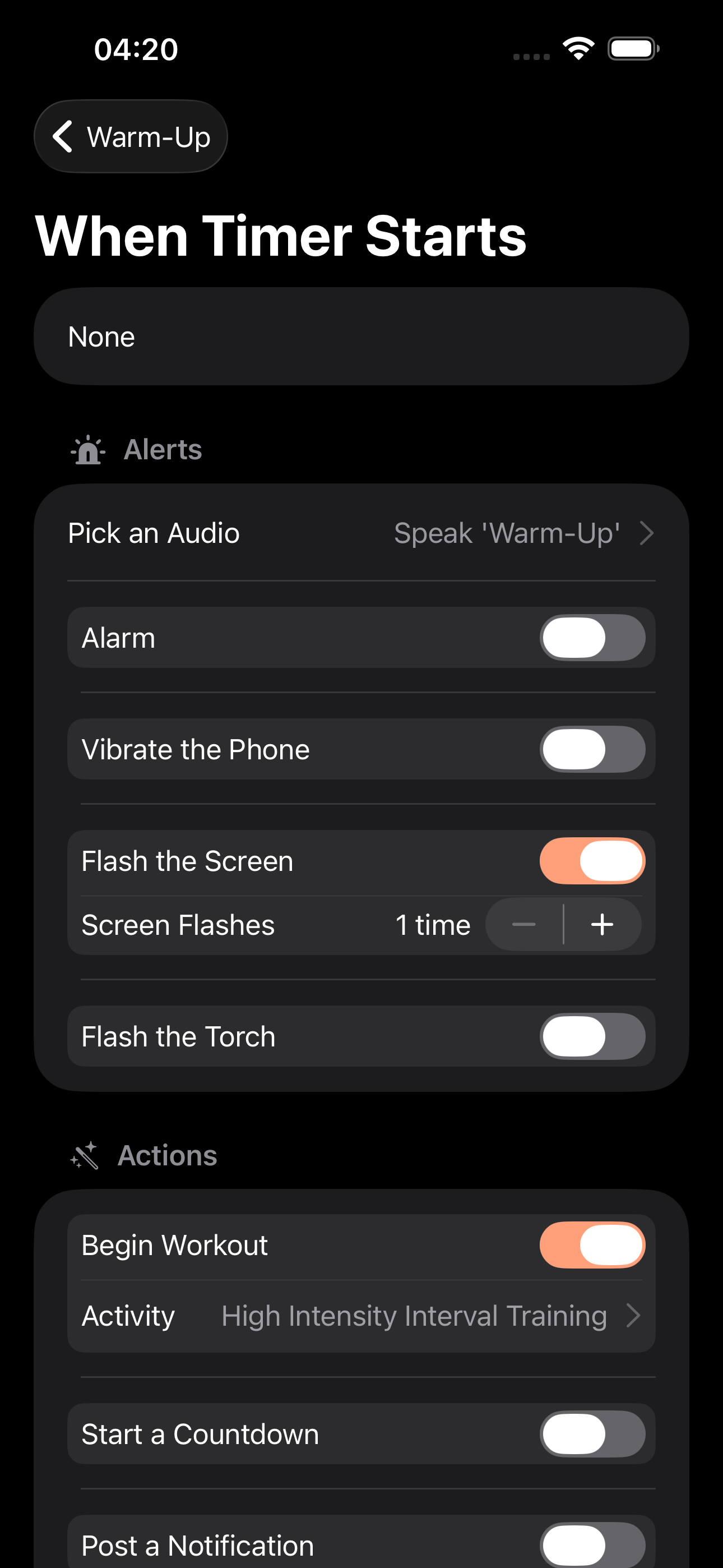The height and width of the screenshot is (1568, 723).
Task: Decrease screen flashes with the minus button
Action: click(x=524, y=925)
